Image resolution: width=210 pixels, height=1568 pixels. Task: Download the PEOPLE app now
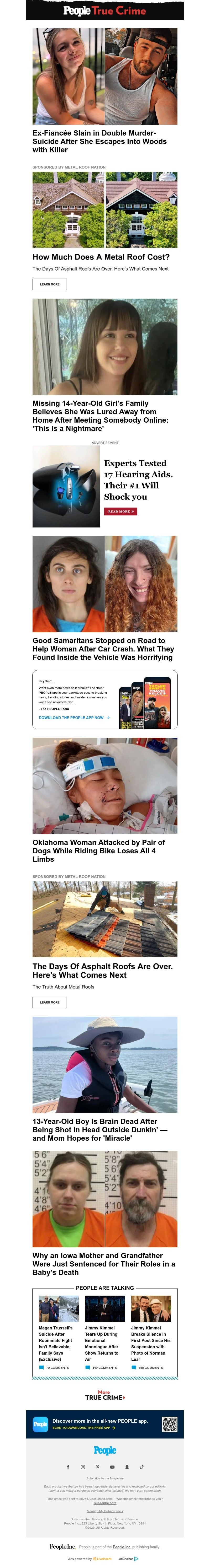(x=74, y=718)
